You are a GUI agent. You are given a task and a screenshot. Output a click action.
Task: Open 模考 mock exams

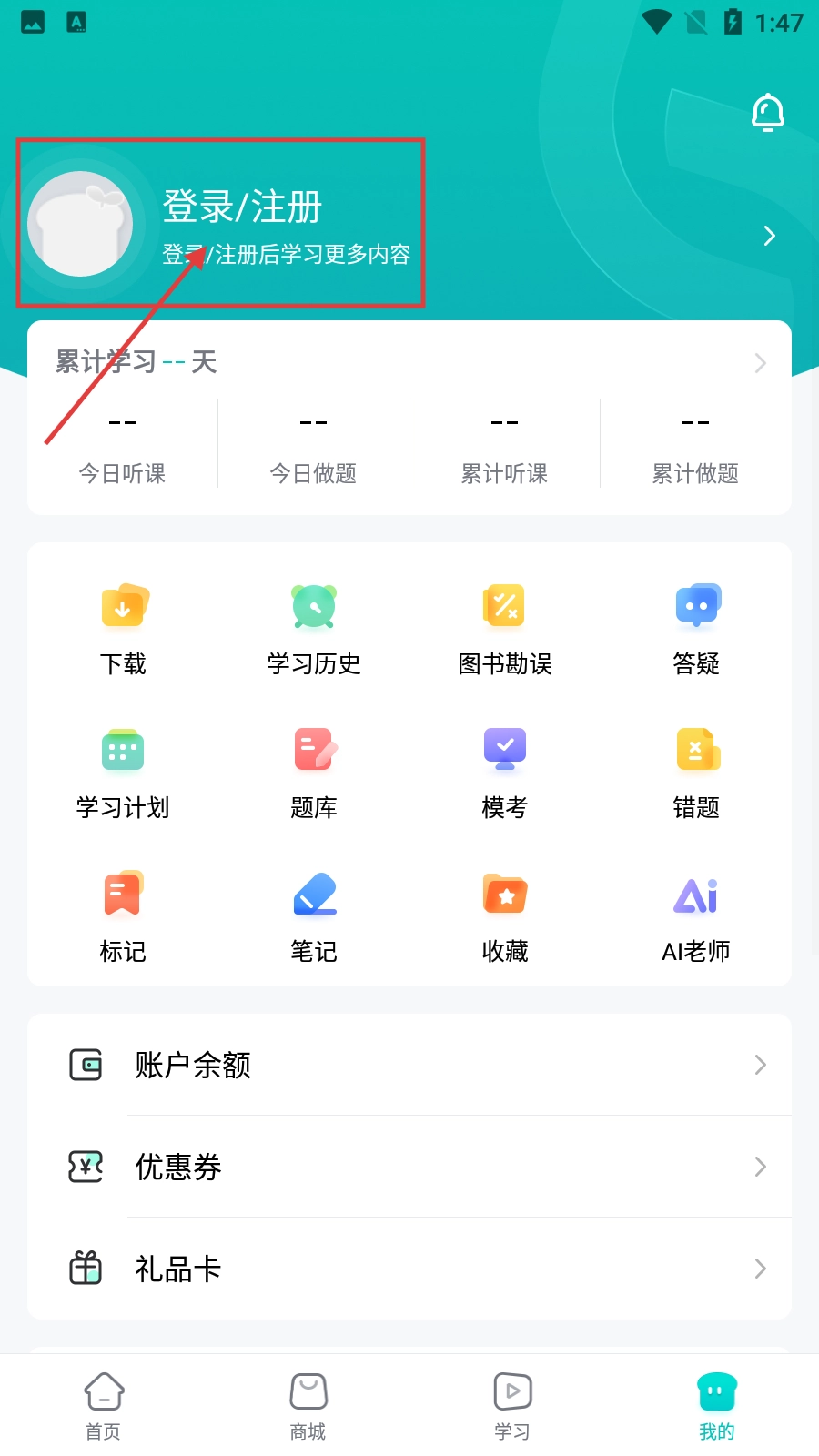click(x=505, y=773)
